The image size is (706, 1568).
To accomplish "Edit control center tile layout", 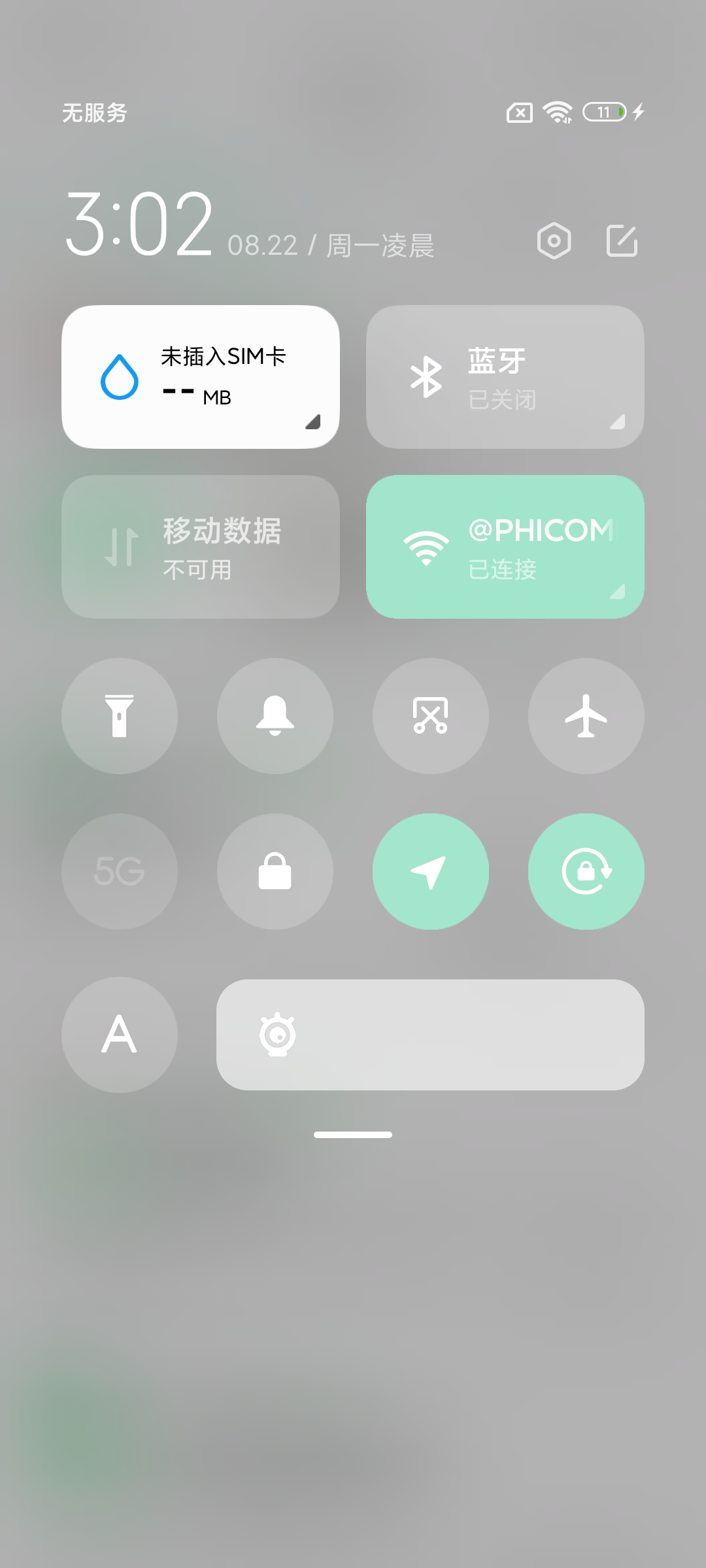I will (622, 241).
